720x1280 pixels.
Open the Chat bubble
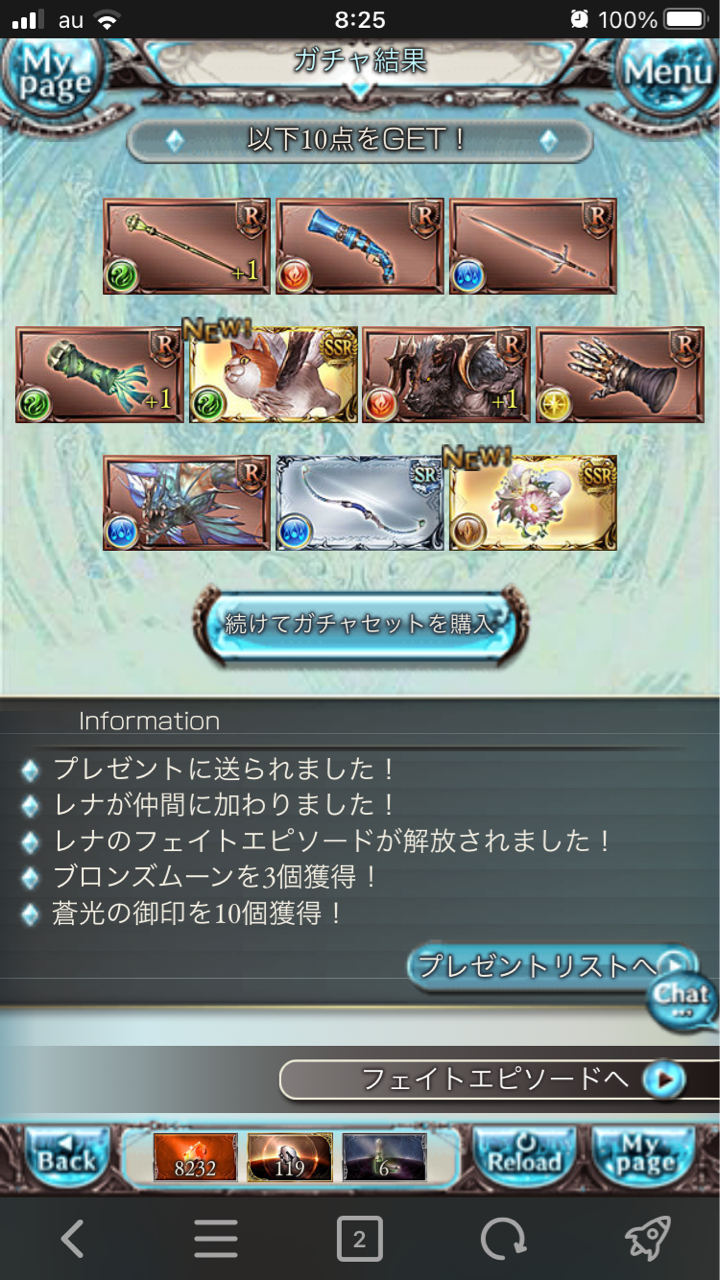point(683,999)
